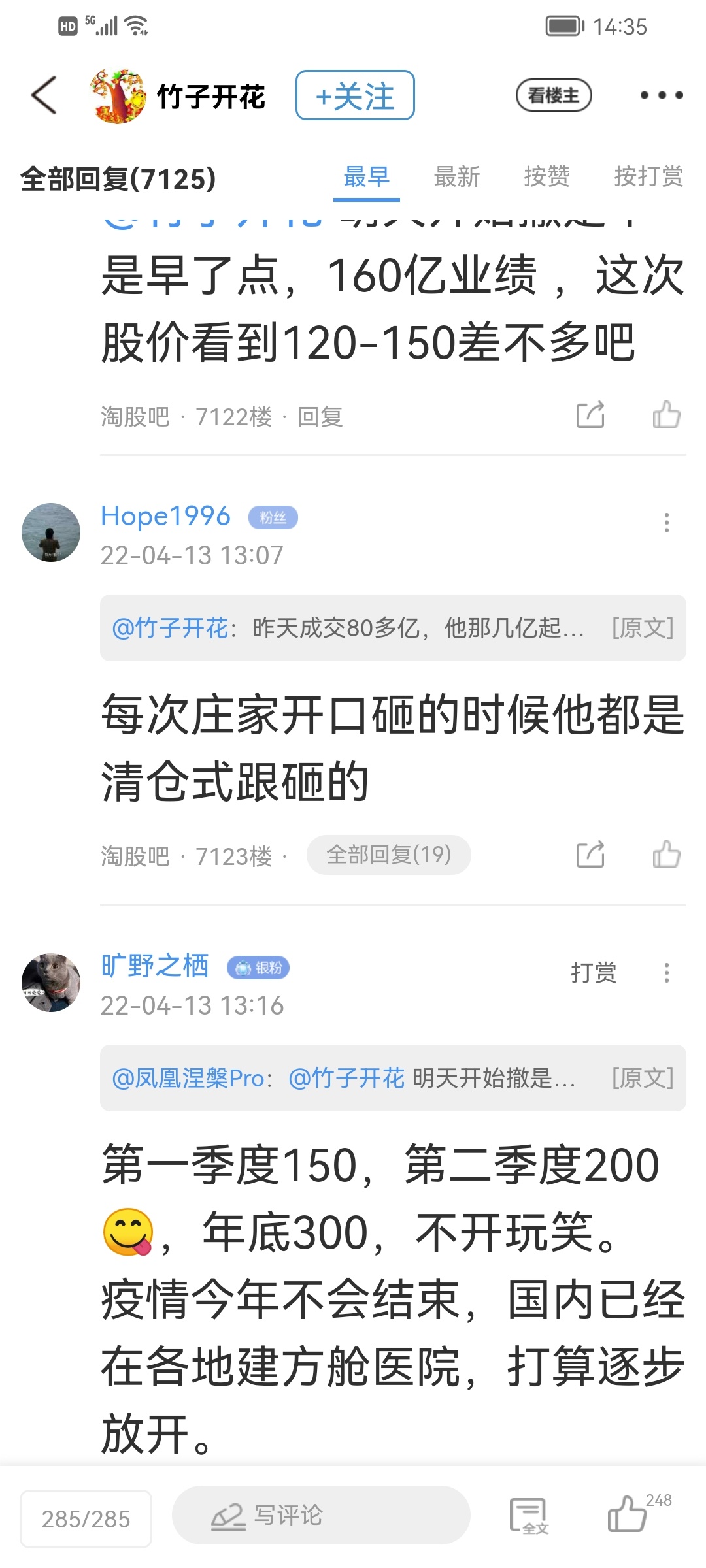Like the 7122楼 comment
The width and height of the screenshot is (706, 1568).
click(666, 415)
